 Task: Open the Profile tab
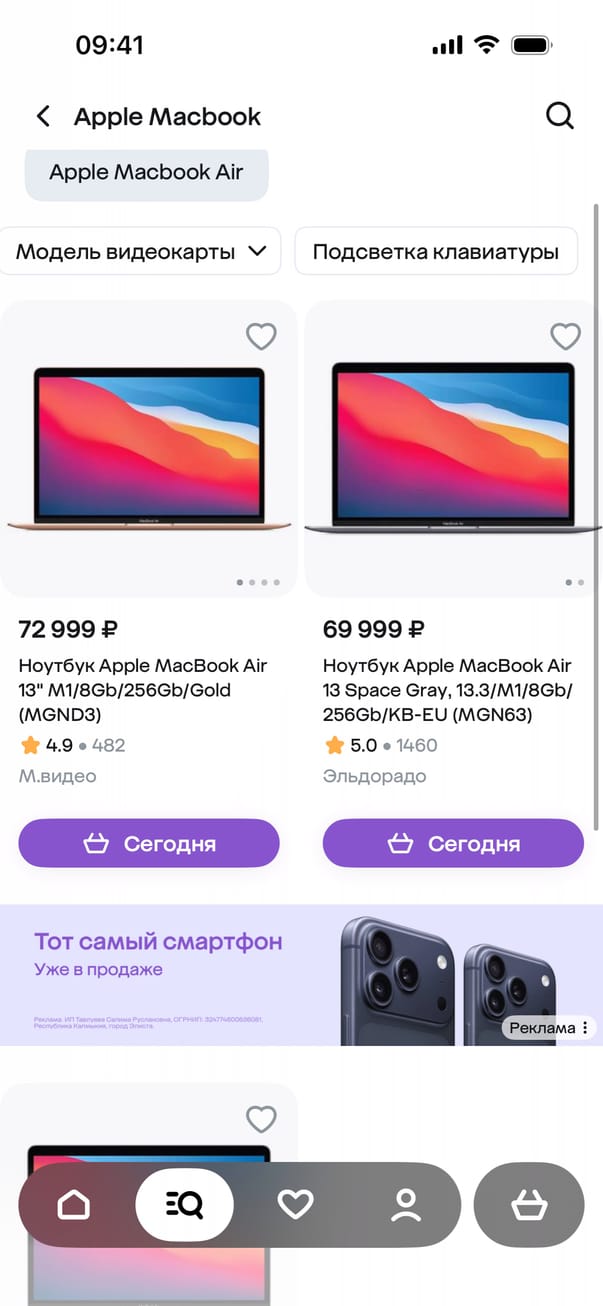406,1205
